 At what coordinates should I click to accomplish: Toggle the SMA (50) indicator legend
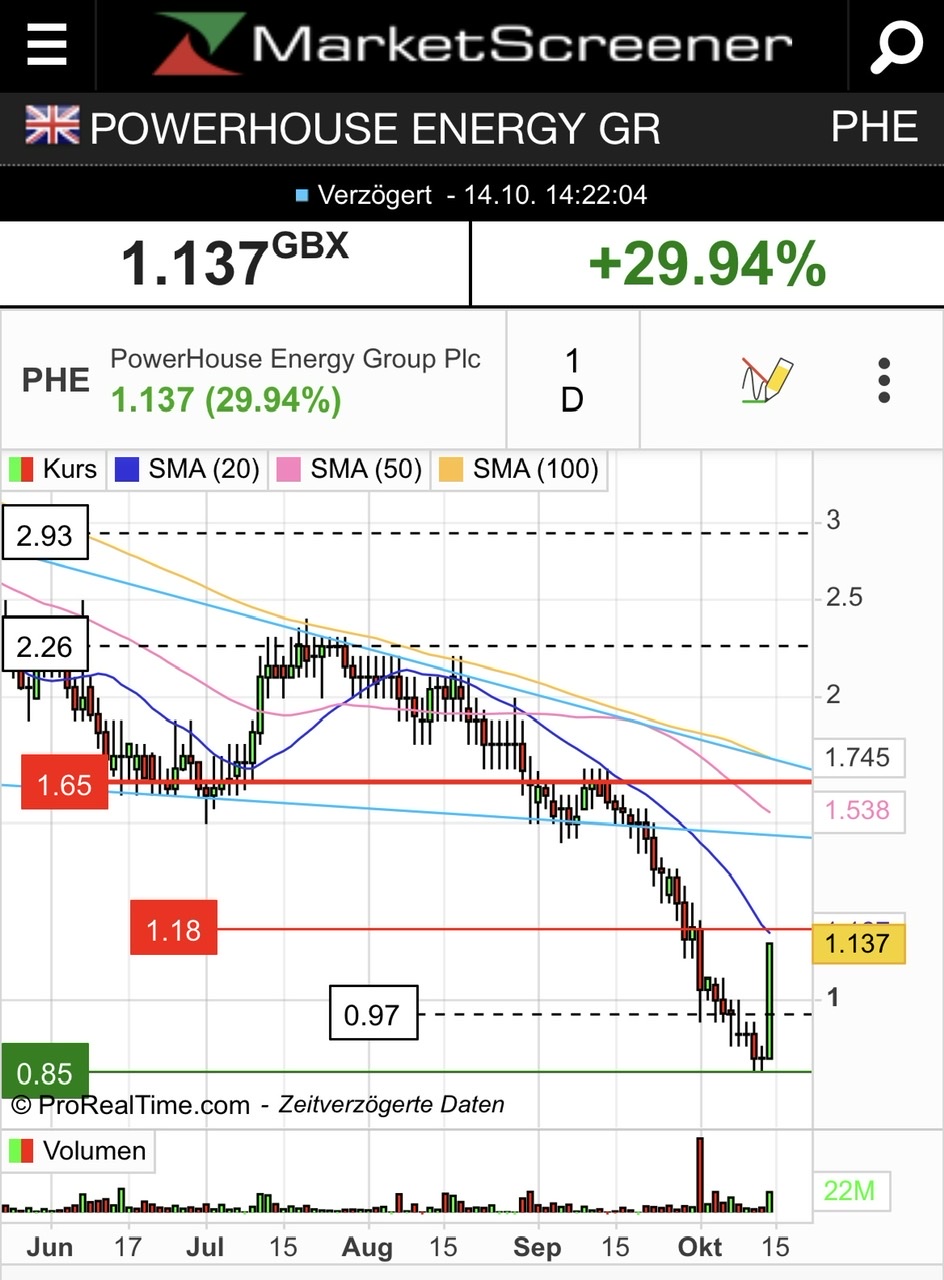[x=350, y=469]
